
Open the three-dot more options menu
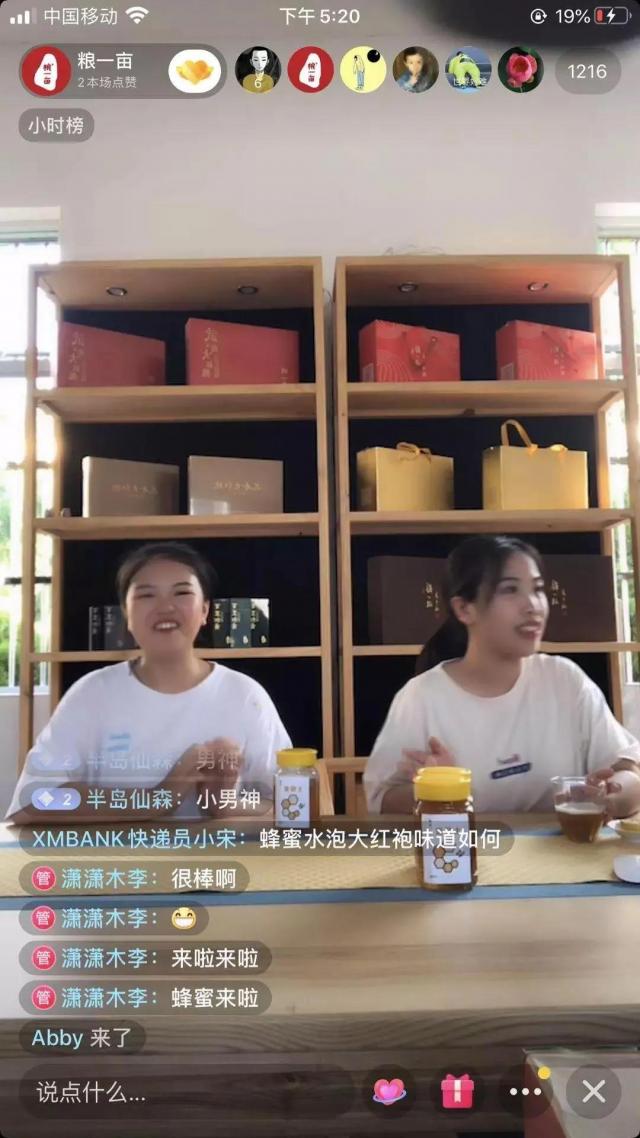pyautogui.click(x=525, y=1091)
